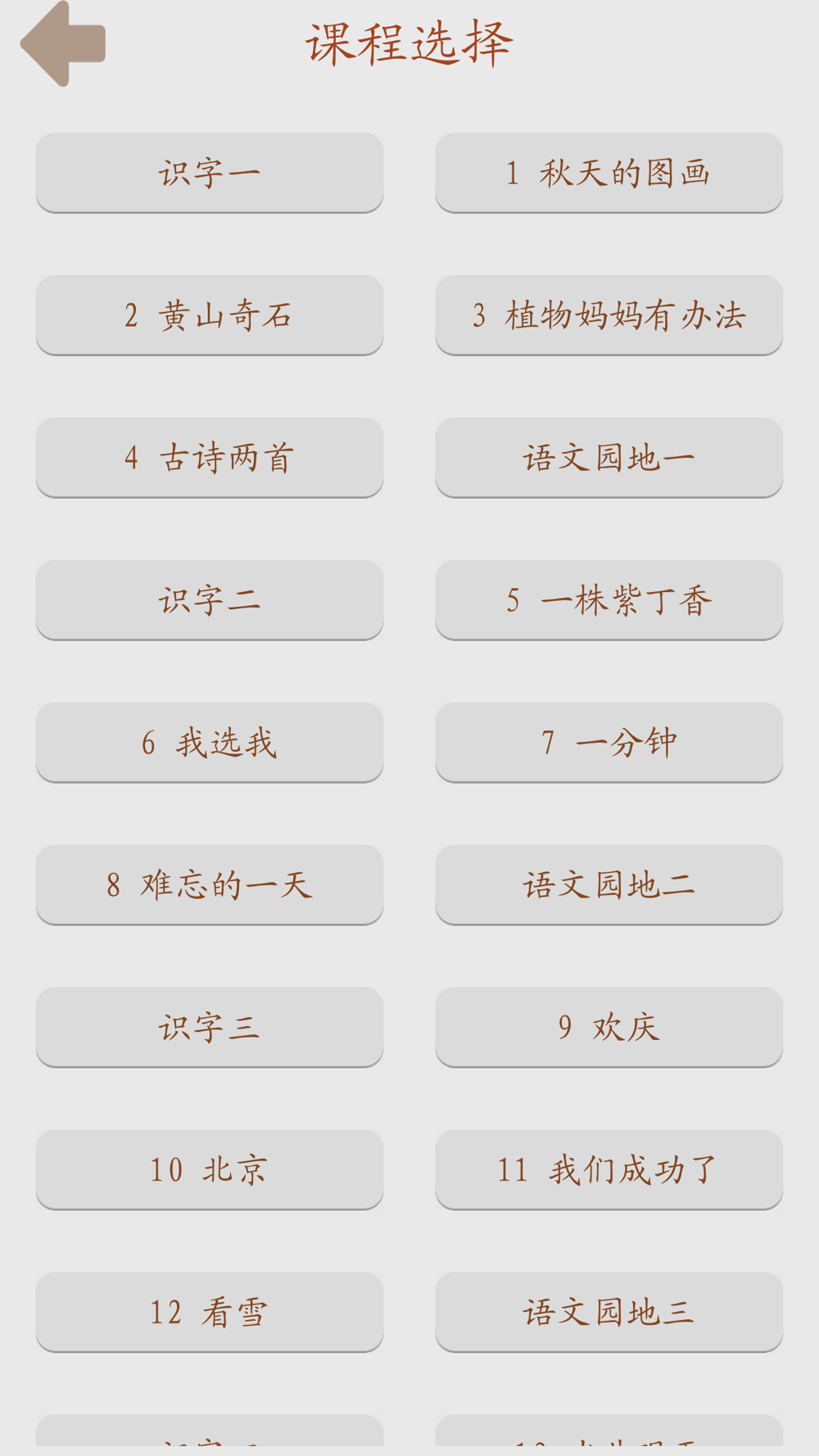Screen dimensions: 819x1456
Task: Open lesson 12 看雪
Action: [x=210, y=1312]
